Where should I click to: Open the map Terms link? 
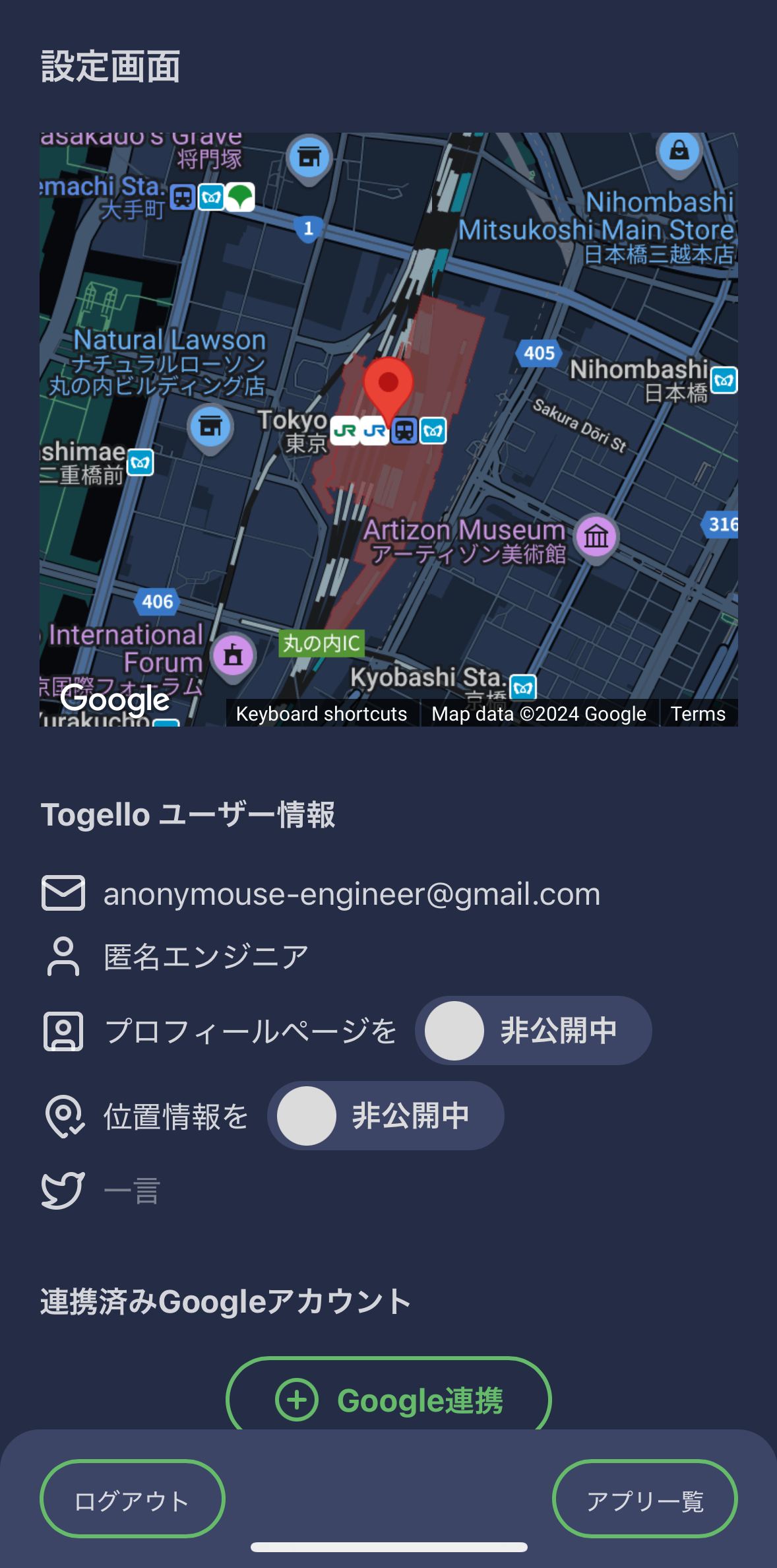(x=698, y=713)
